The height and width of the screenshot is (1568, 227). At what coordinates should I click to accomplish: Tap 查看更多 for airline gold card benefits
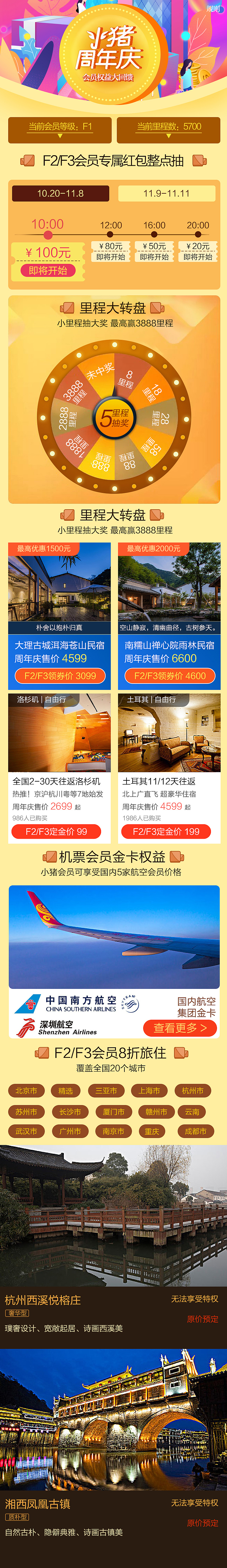pos(179,1028)
